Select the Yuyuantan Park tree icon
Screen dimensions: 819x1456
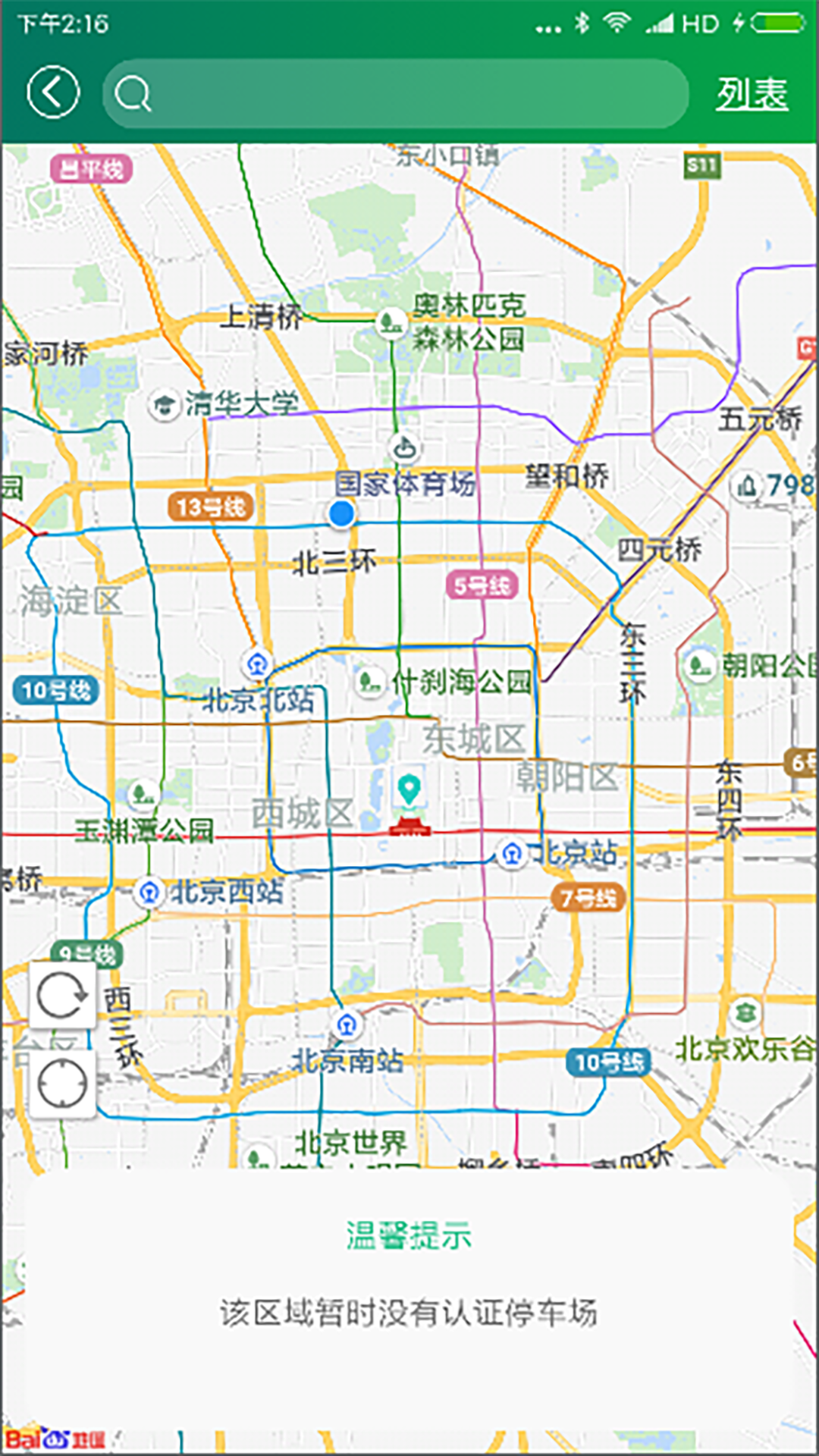click(140, 795)
